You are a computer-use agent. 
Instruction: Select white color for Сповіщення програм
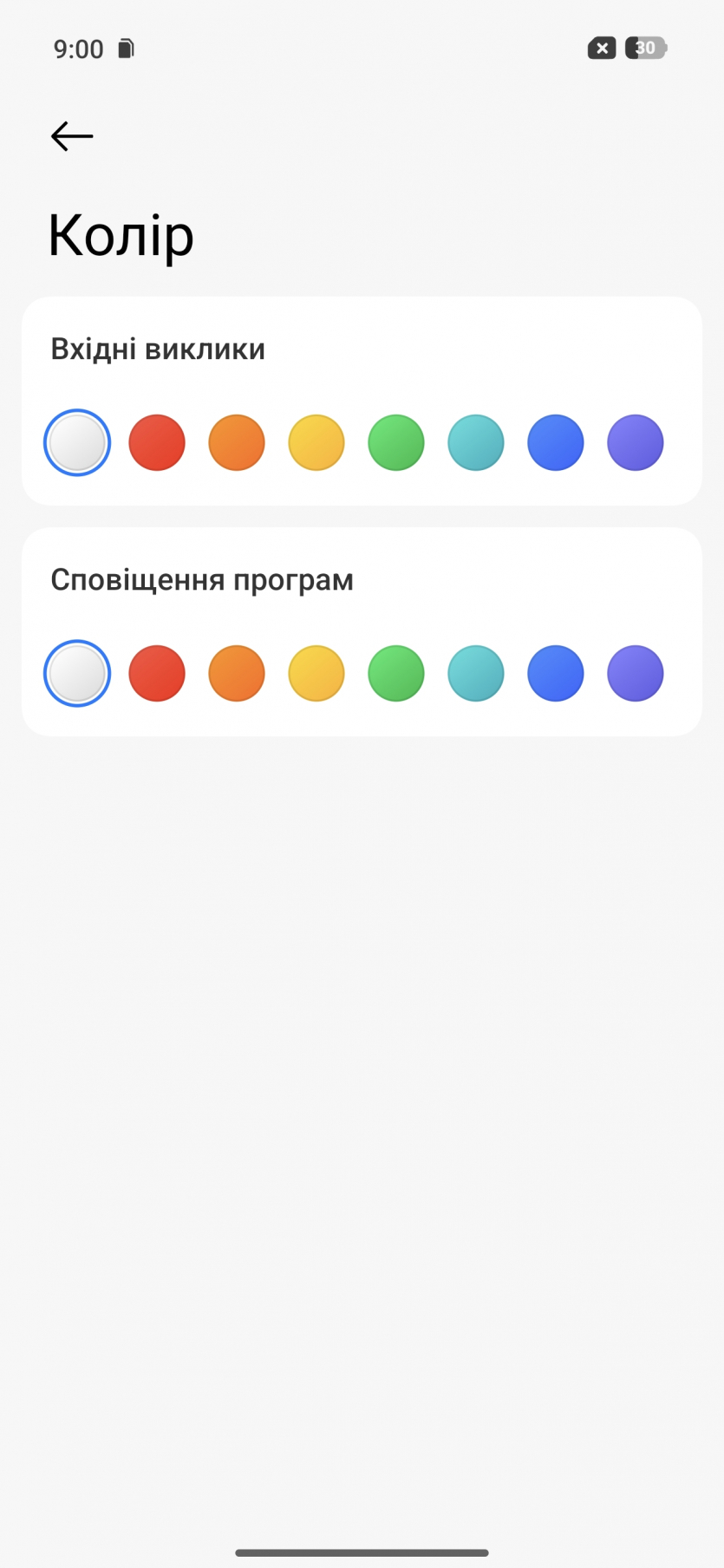click(77, 673)
